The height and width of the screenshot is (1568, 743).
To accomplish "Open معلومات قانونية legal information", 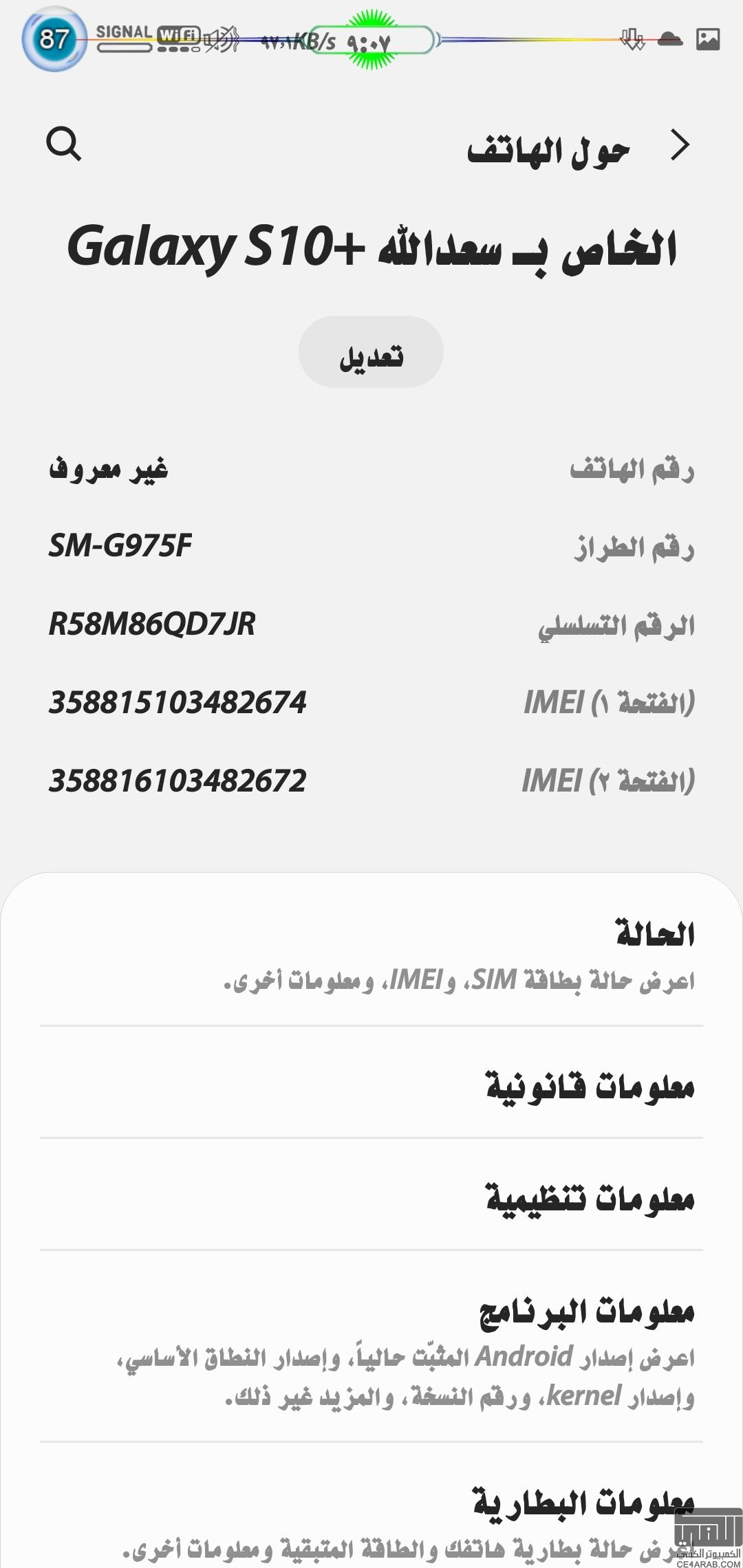I will pyautogui.click(x=371, y=1082).
